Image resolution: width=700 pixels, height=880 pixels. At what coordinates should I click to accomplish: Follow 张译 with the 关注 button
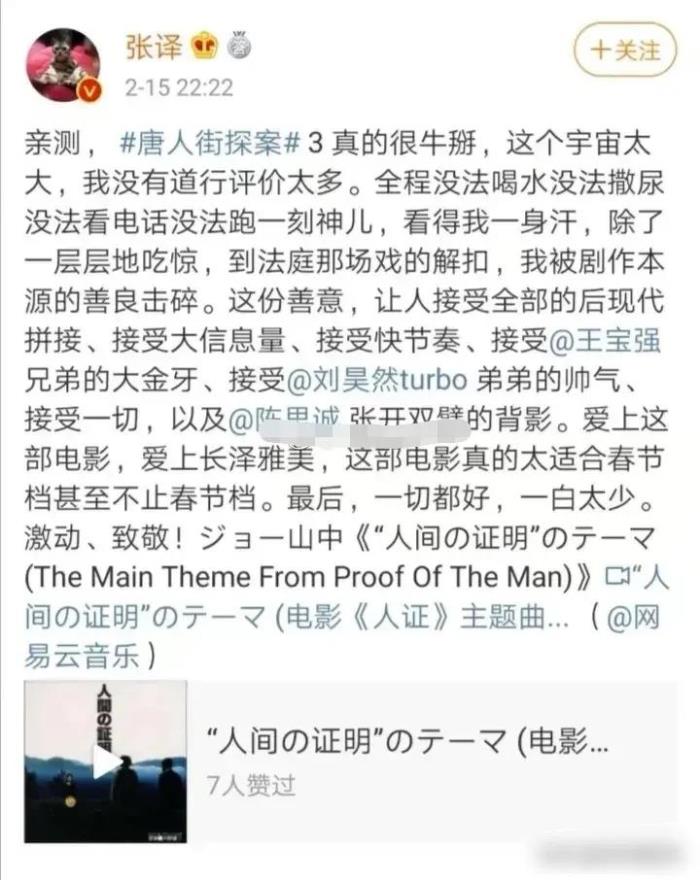(625, 50)
